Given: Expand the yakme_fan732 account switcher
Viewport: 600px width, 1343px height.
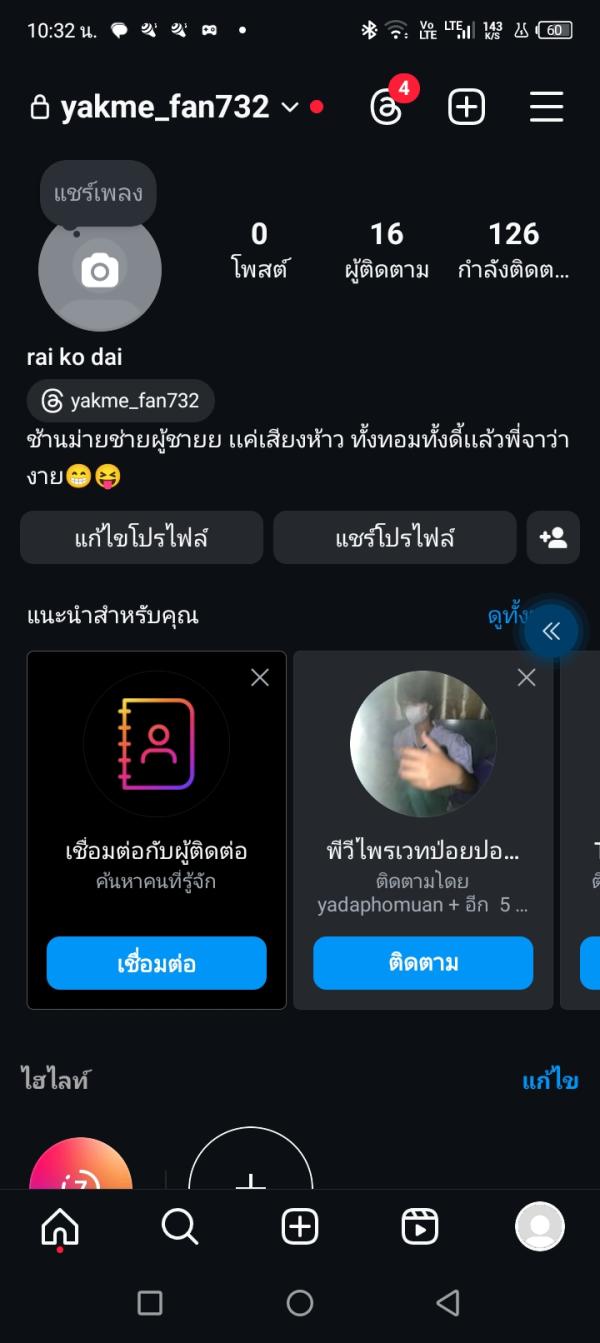Looking at the screenshot, I should pyautogui.click(x=290, y=107).
